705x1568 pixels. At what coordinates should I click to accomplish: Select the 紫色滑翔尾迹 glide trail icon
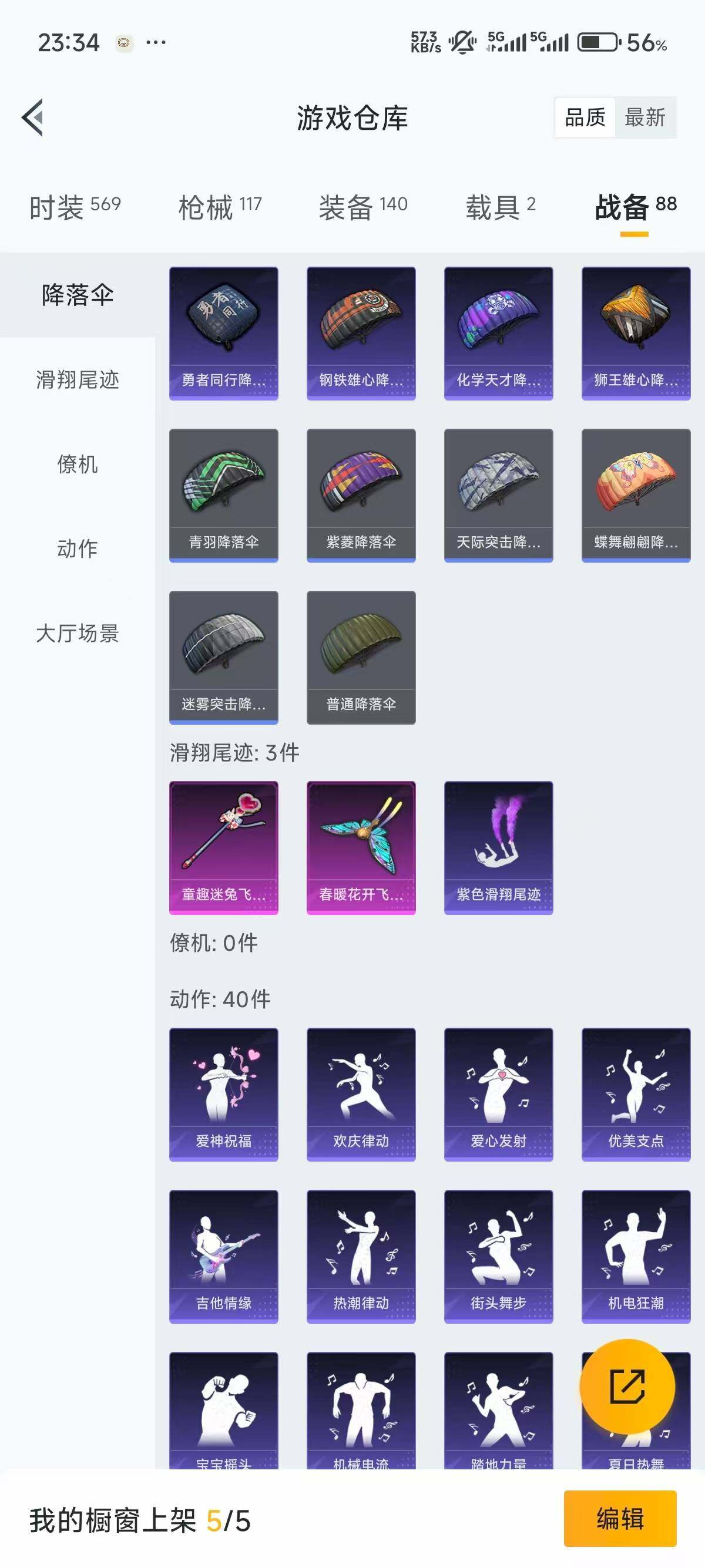(498, 846)
